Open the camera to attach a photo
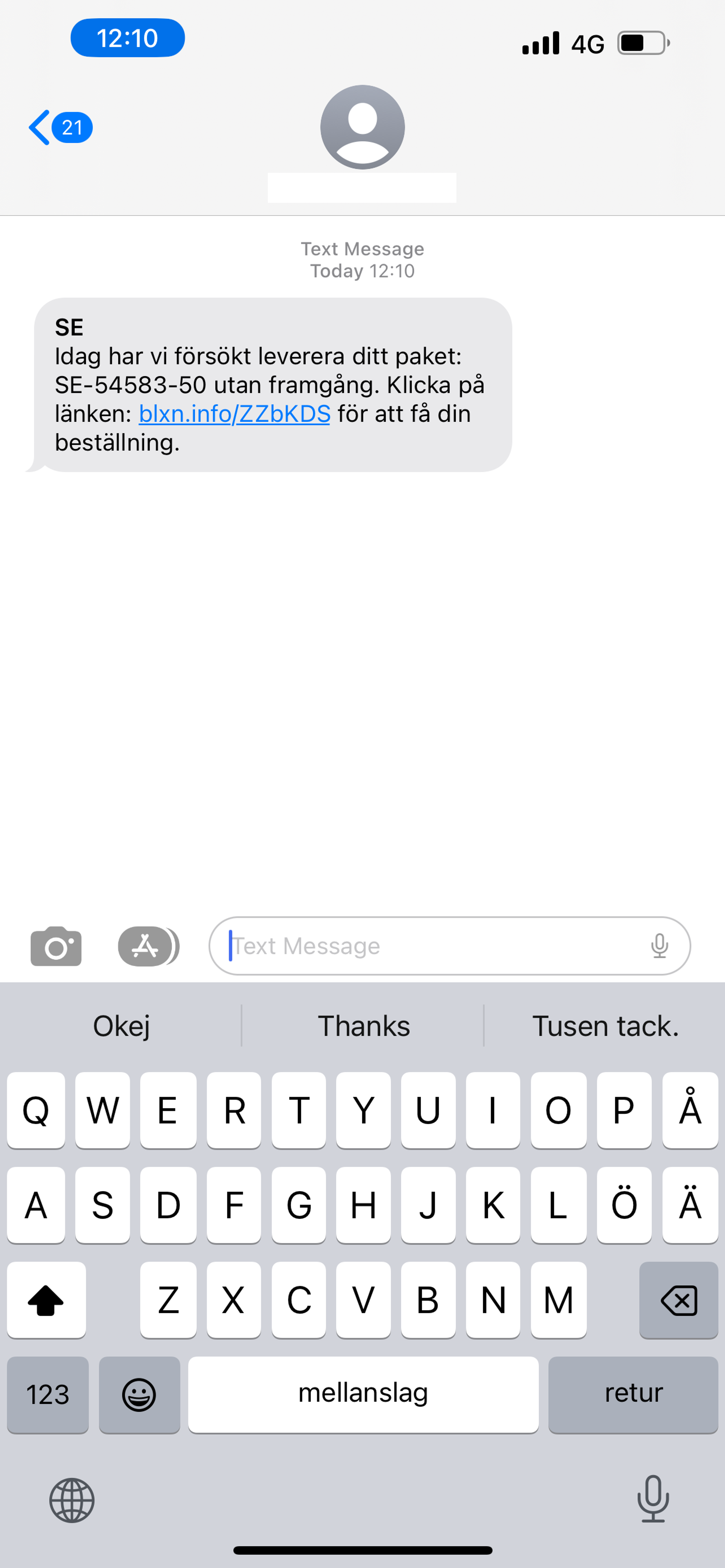The height and width of the screenshot is (1568, 725). [56, 947]
